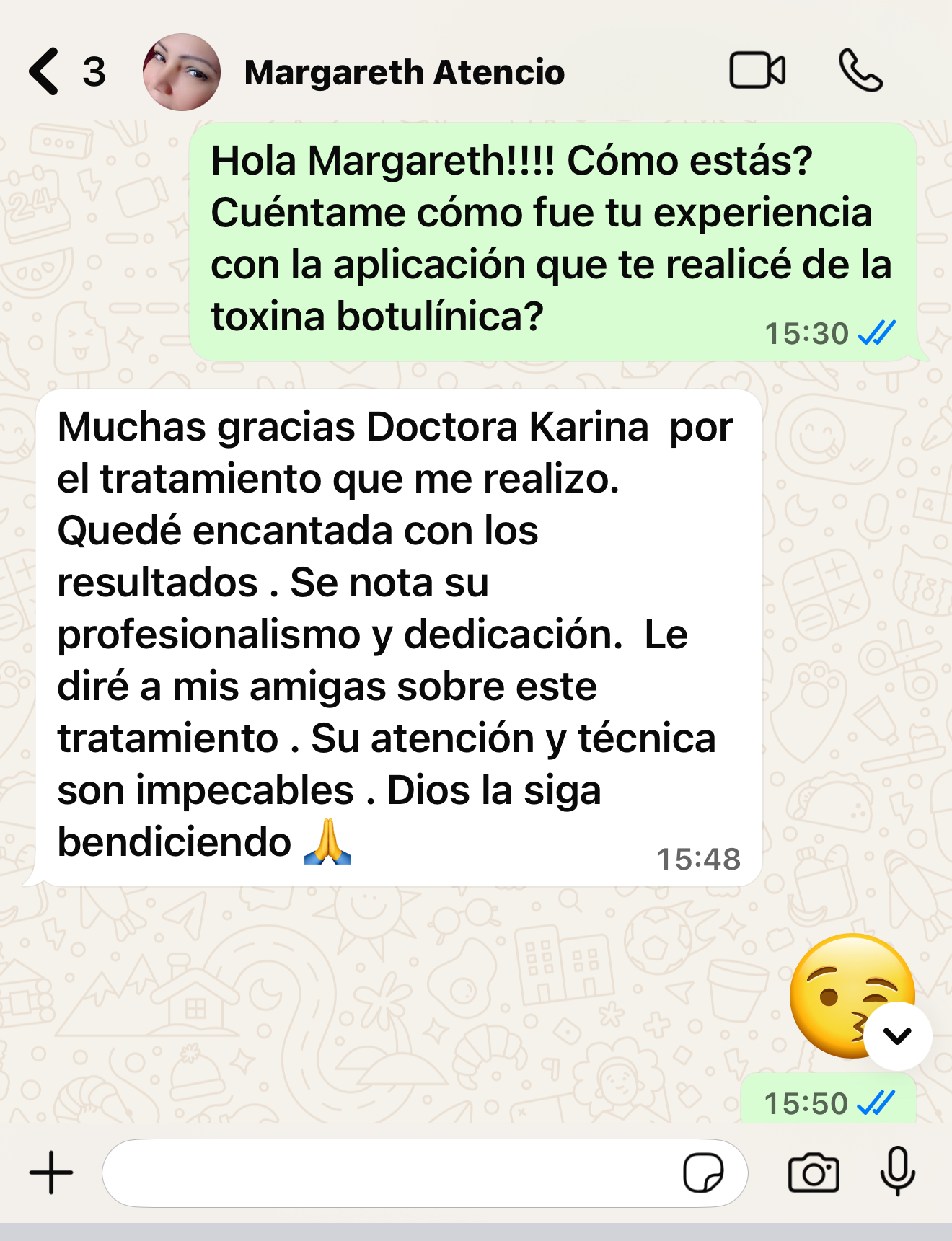Jump to the latest messages arrow

tap(897, 1036)
